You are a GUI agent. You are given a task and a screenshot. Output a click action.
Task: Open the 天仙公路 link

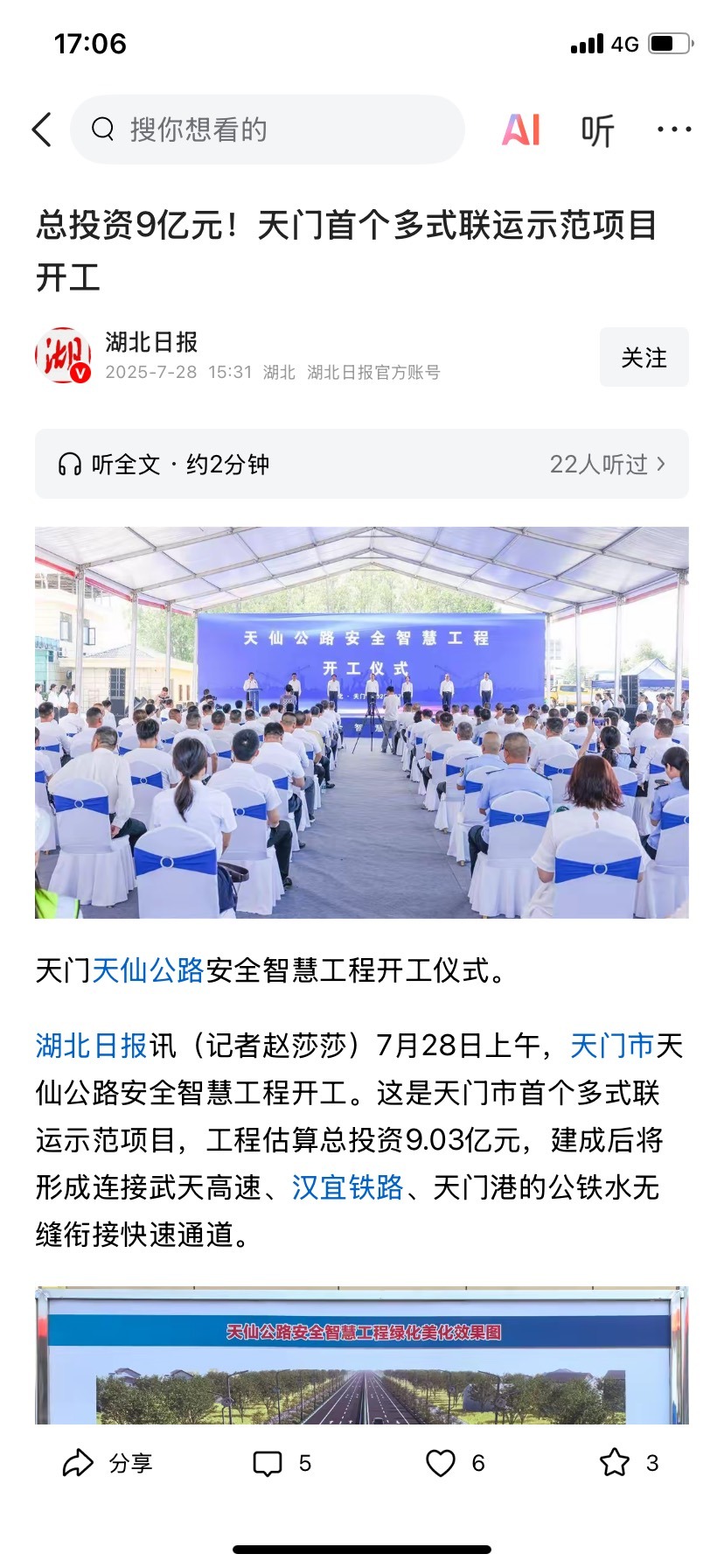click(148, 970)
